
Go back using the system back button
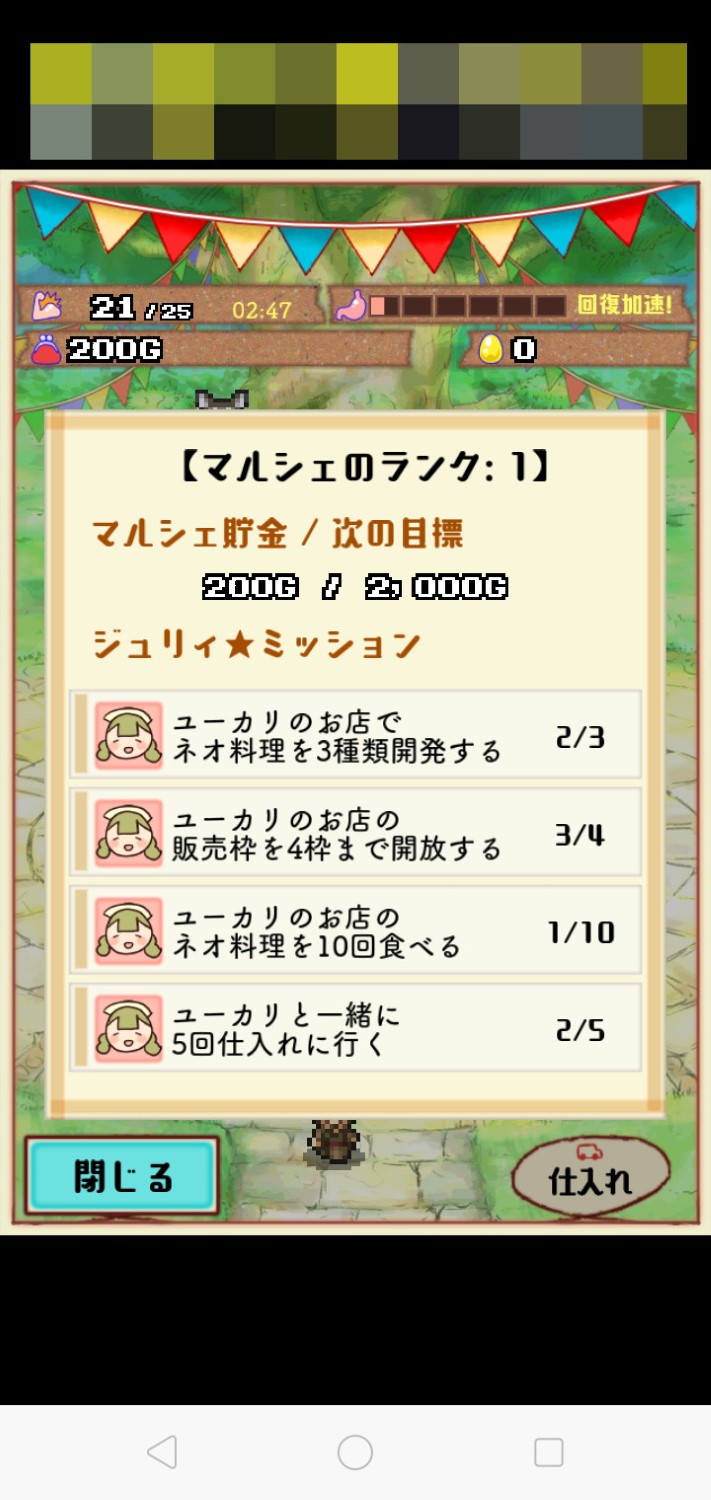pos(162,1452)
